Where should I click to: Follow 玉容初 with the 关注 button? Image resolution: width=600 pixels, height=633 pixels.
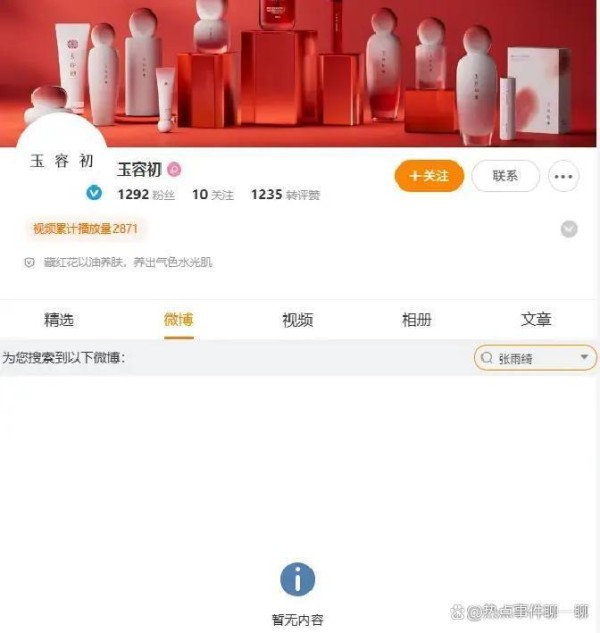point(429,176)
